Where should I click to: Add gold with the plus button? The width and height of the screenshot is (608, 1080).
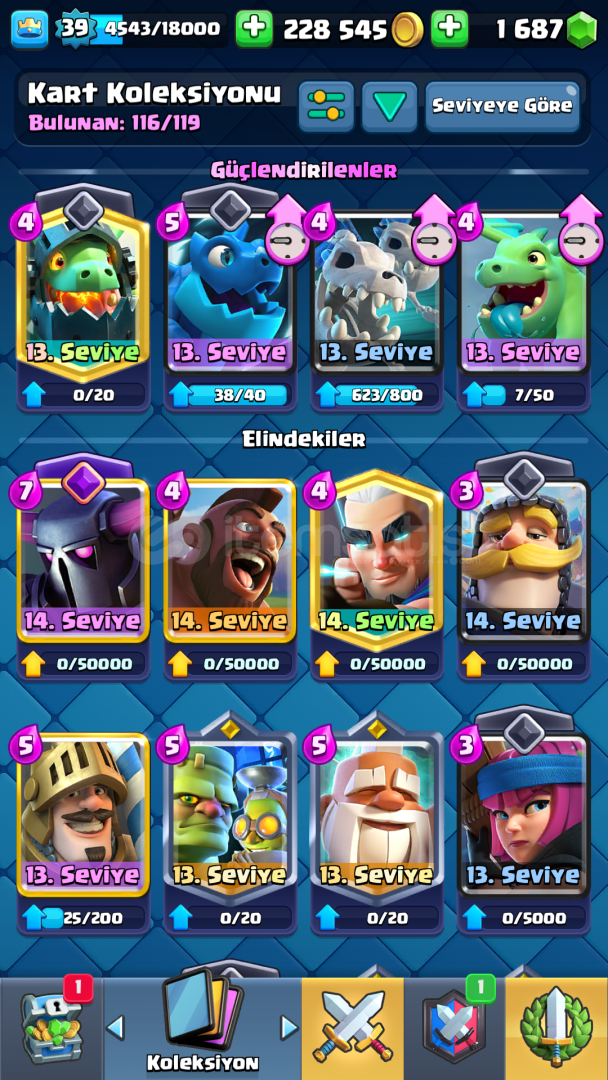tap(254, 29)
